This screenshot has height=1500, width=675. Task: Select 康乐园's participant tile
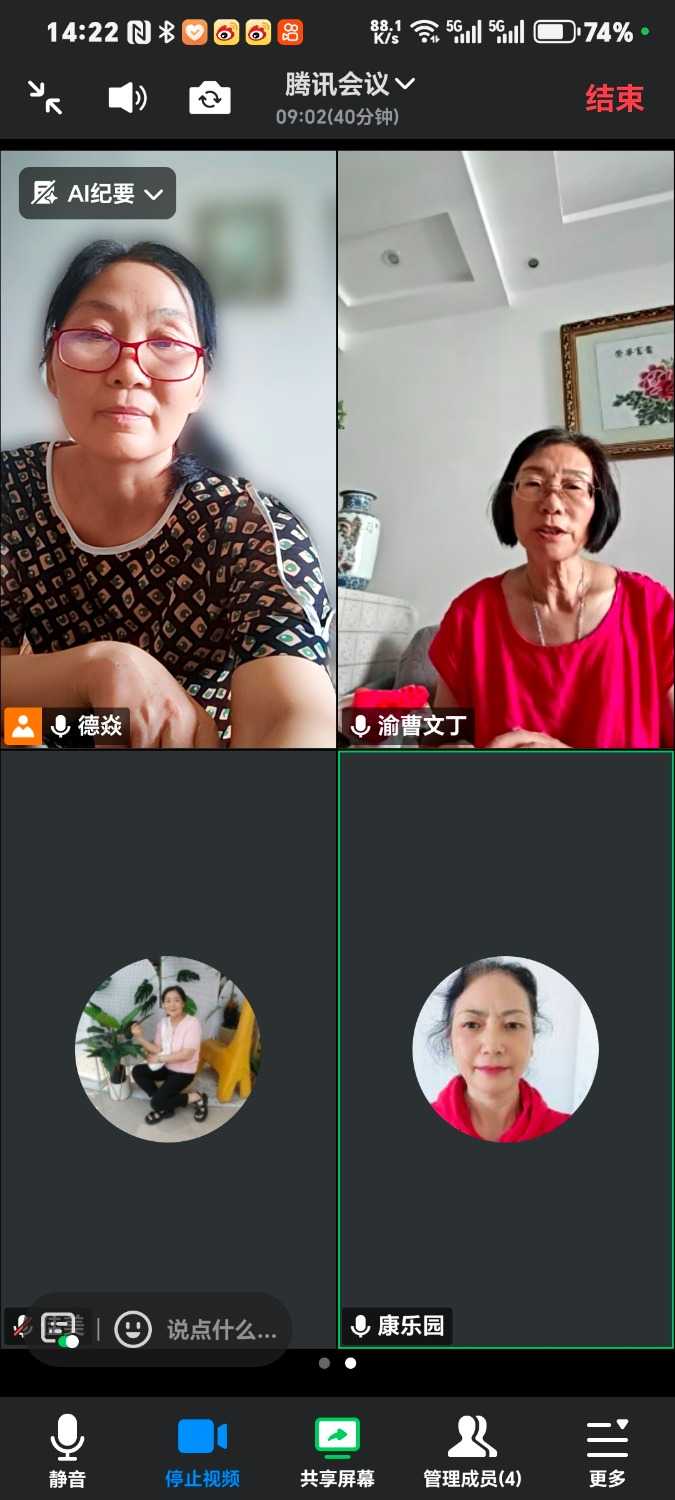(506, 1050)
